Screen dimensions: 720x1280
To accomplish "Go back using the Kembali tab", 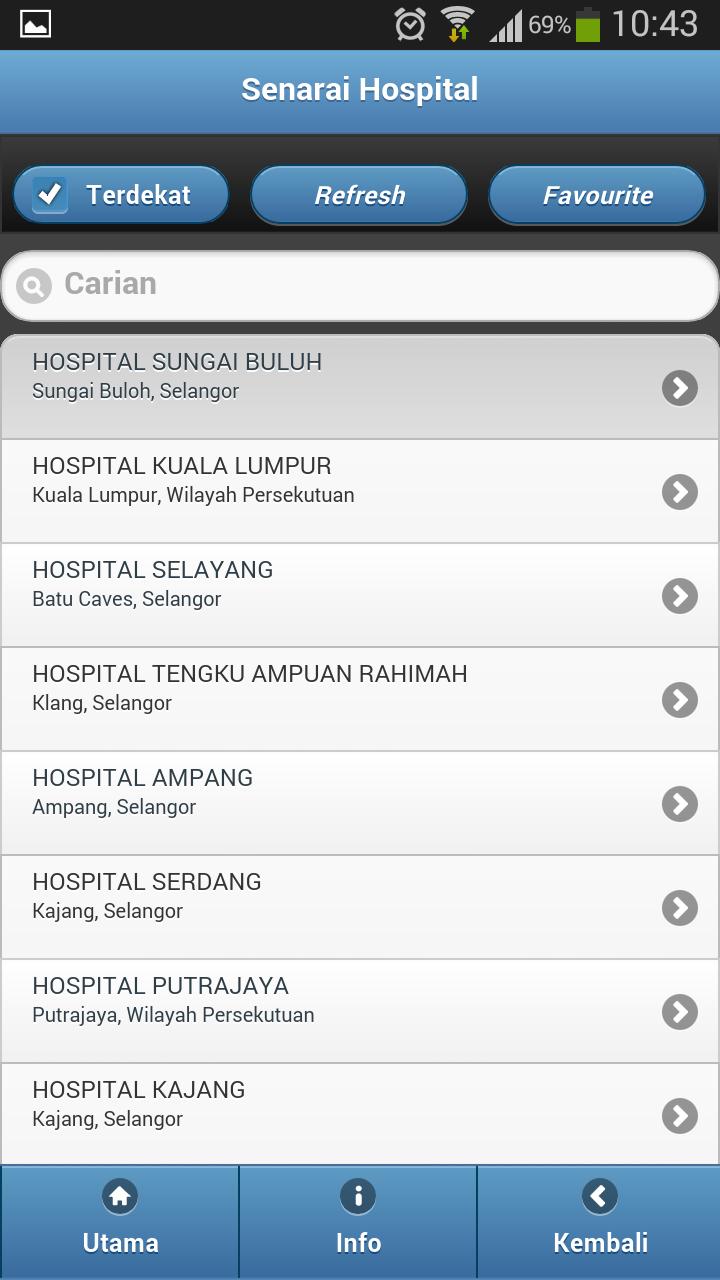I will point(599,1220).
